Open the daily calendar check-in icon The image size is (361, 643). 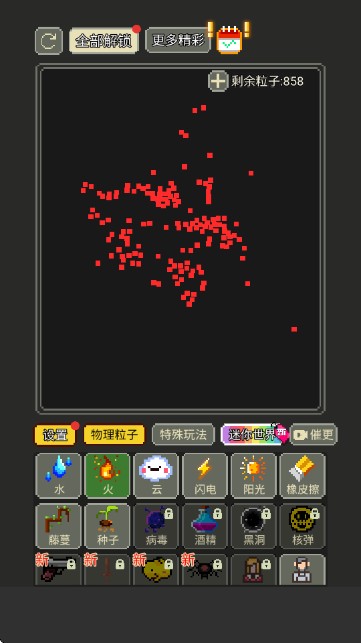click(x=229, y=39)
